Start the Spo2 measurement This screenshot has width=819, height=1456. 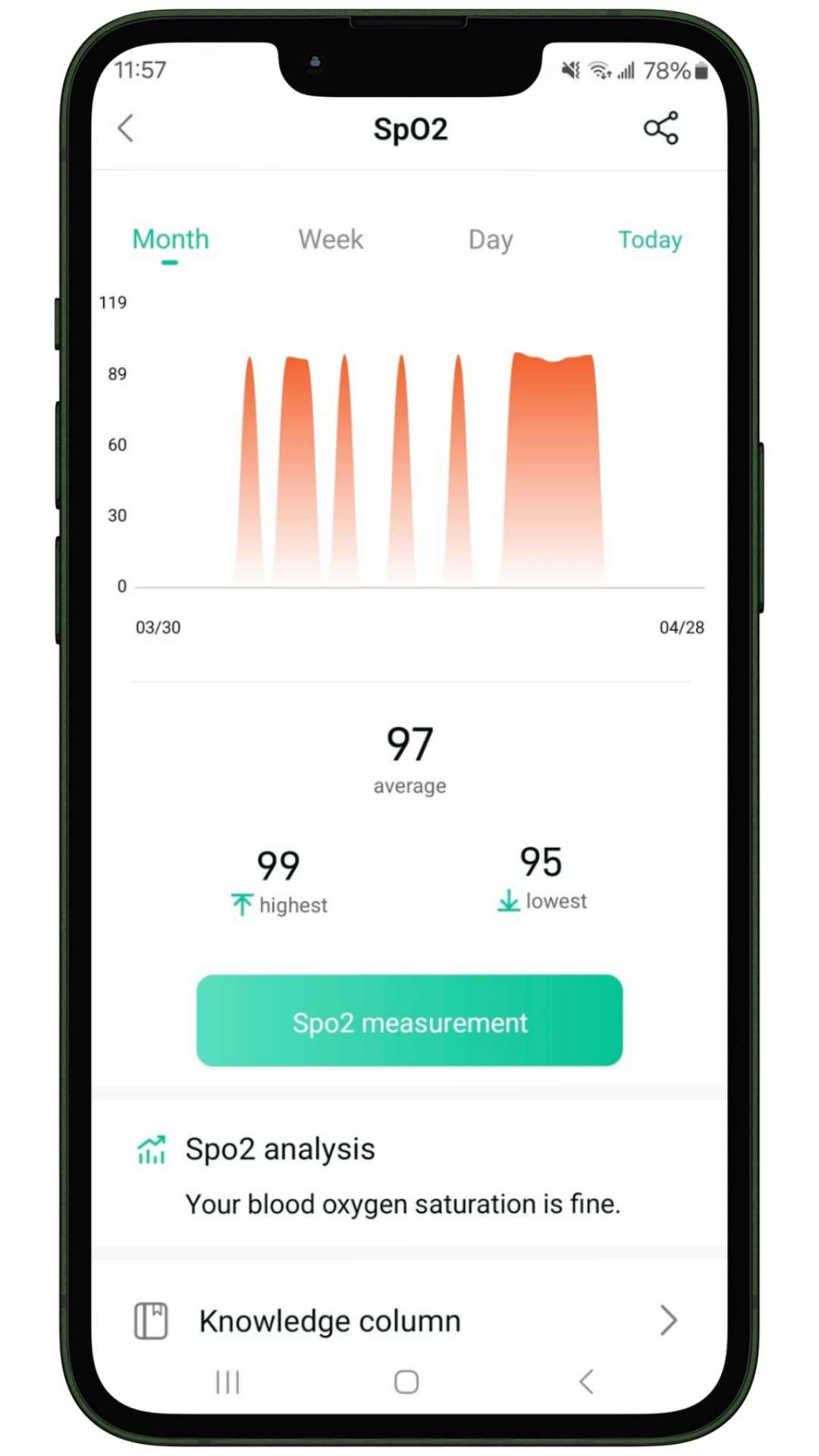tap(409, 1021)
